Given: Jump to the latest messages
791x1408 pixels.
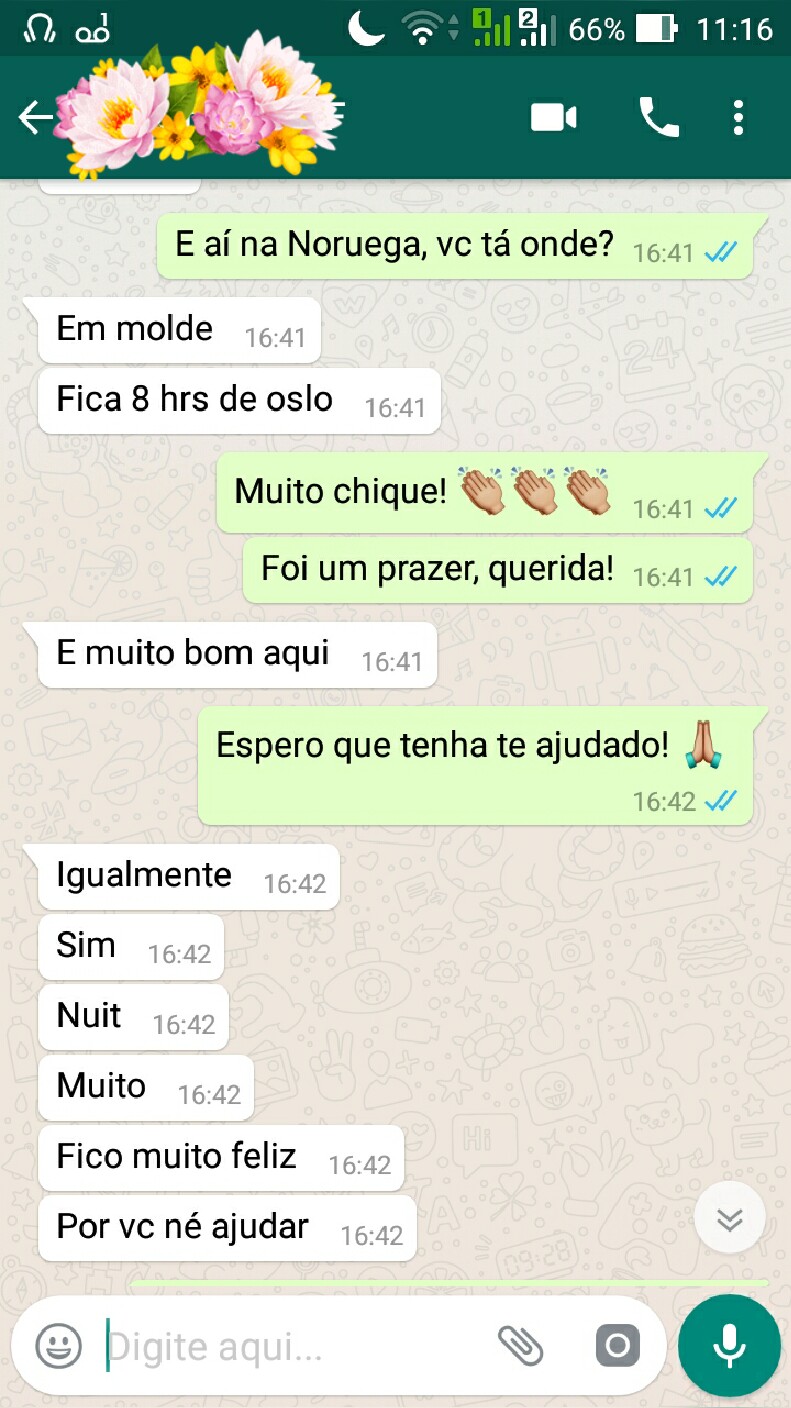Looking at the screenshot, I should point(730,1219).
